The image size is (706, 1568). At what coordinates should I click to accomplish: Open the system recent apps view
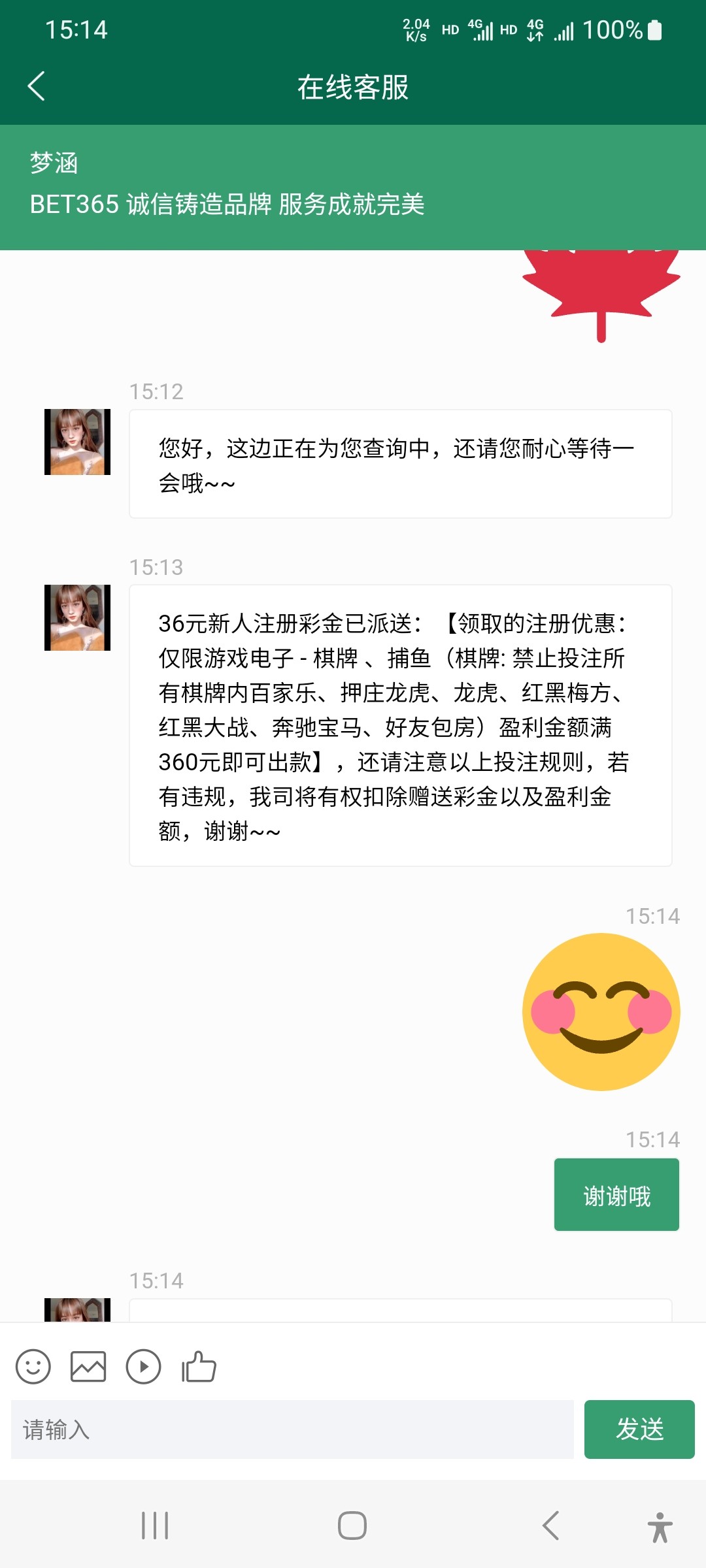(x=155, y=1526)
